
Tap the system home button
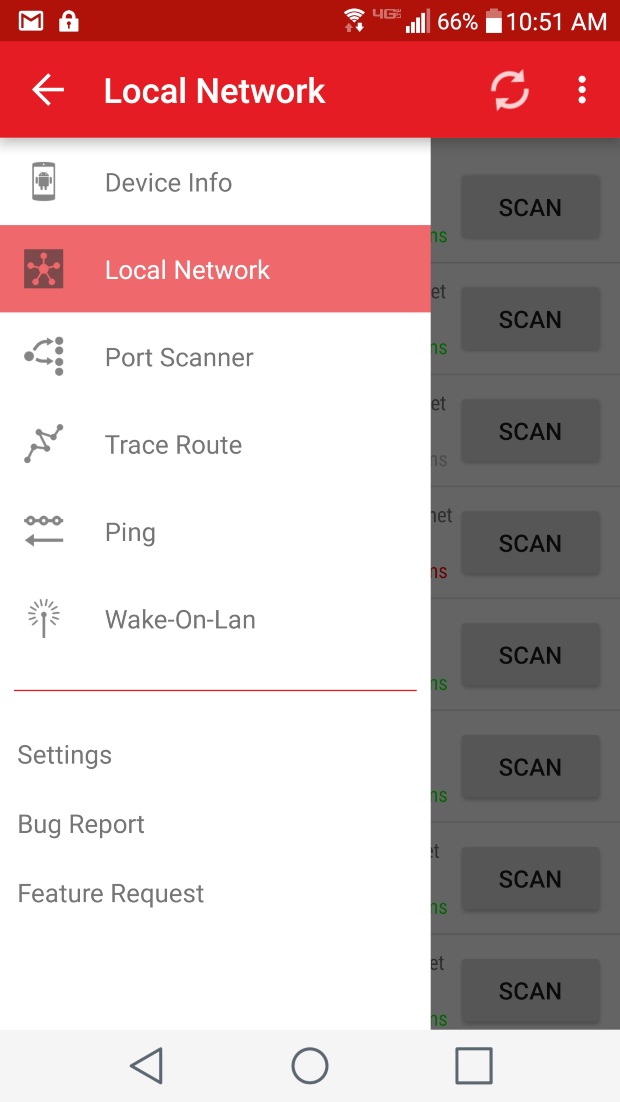309,1065
